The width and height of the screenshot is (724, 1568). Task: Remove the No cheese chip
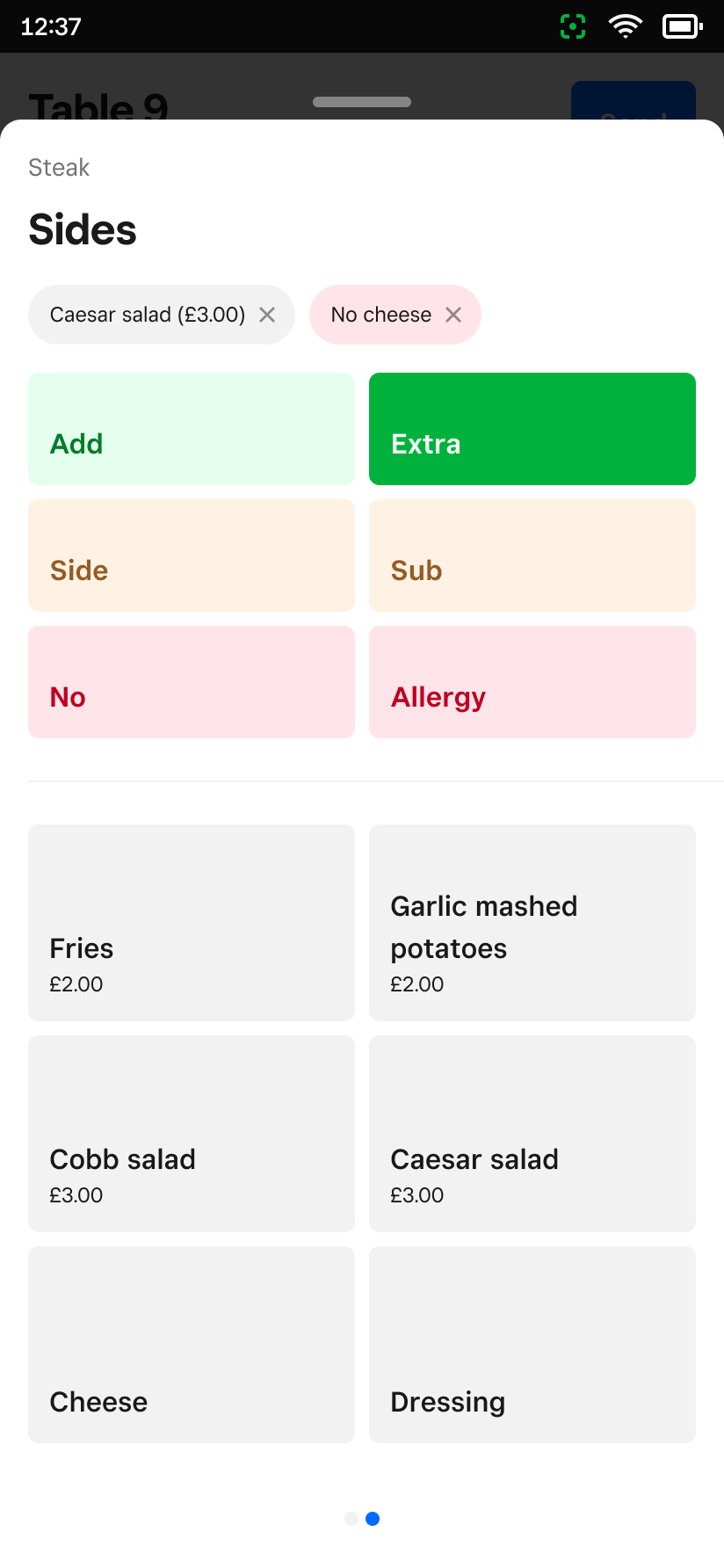tap(453, 315)
